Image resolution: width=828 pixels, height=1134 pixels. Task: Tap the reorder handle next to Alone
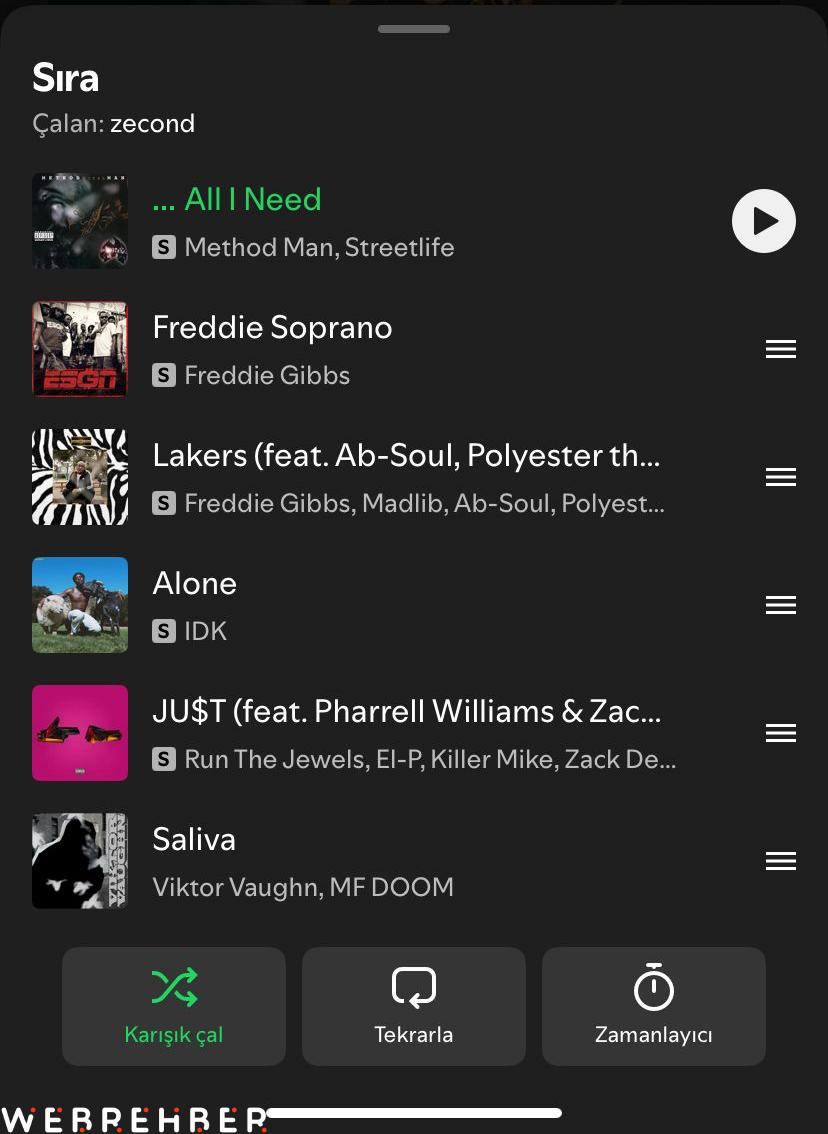coord(780,605)
